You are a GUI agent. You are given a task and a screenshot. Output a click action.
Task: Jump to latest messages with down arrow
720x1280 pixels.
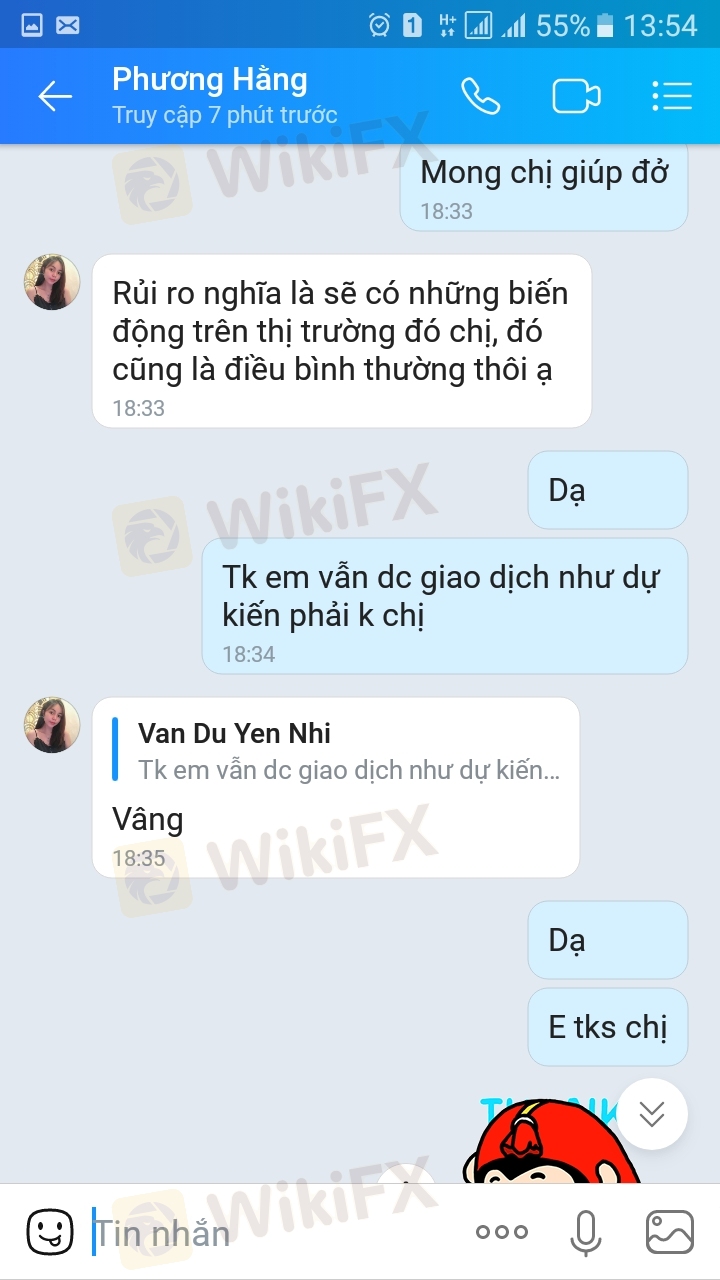tap(652, 1115)
